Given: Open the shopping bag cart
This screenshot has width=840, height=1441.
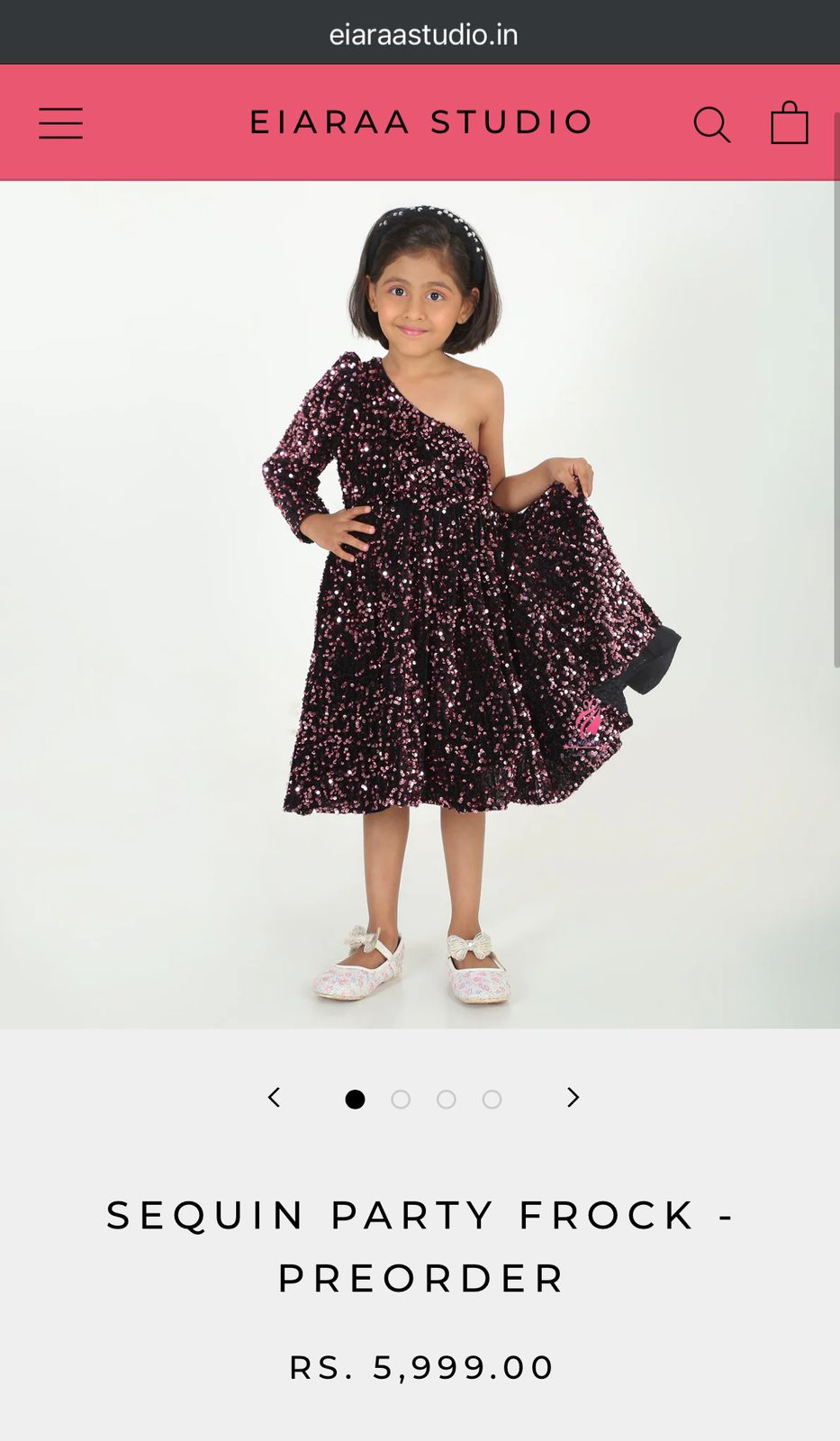Looking at the screenshot, I should 789,122.
